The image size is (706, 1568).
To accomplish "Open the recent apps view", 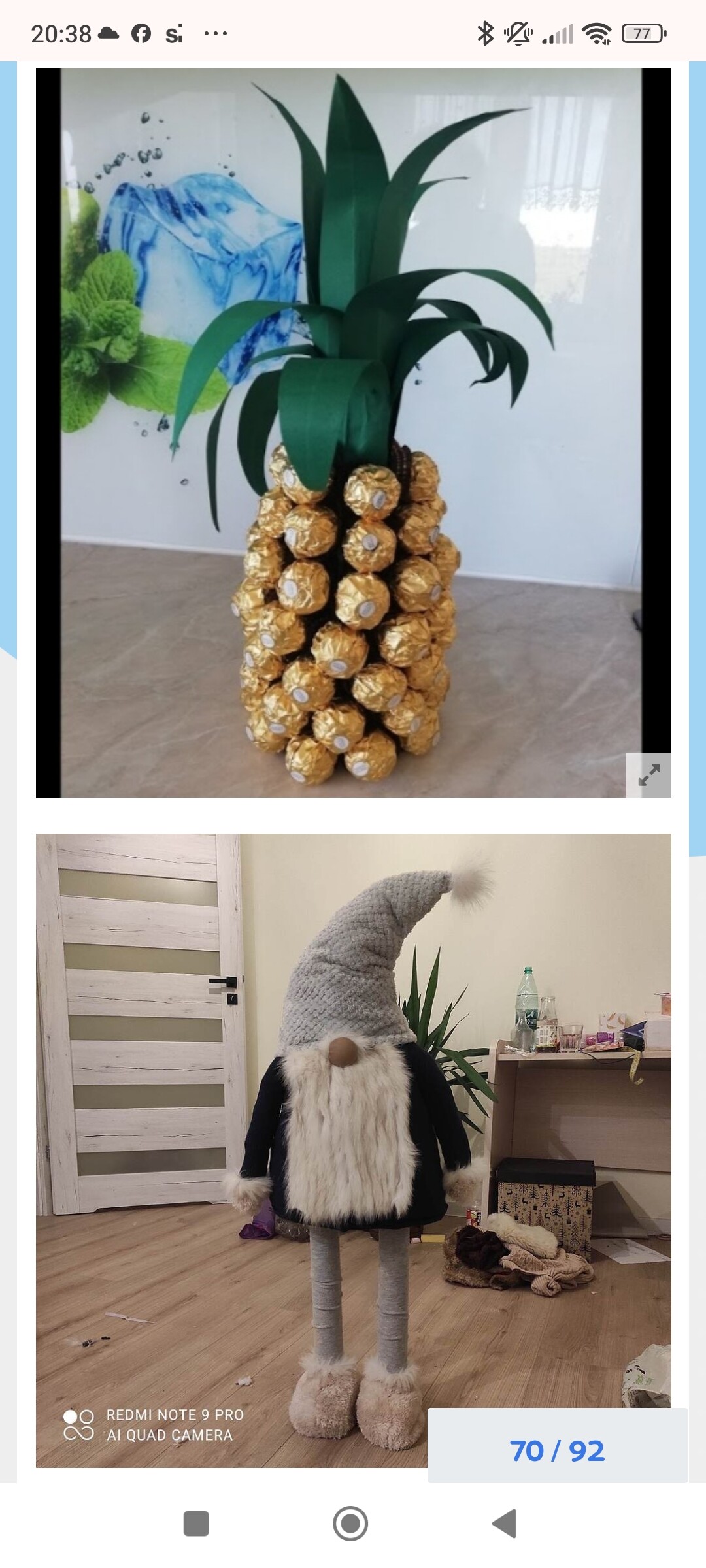I will [196, 1524].
